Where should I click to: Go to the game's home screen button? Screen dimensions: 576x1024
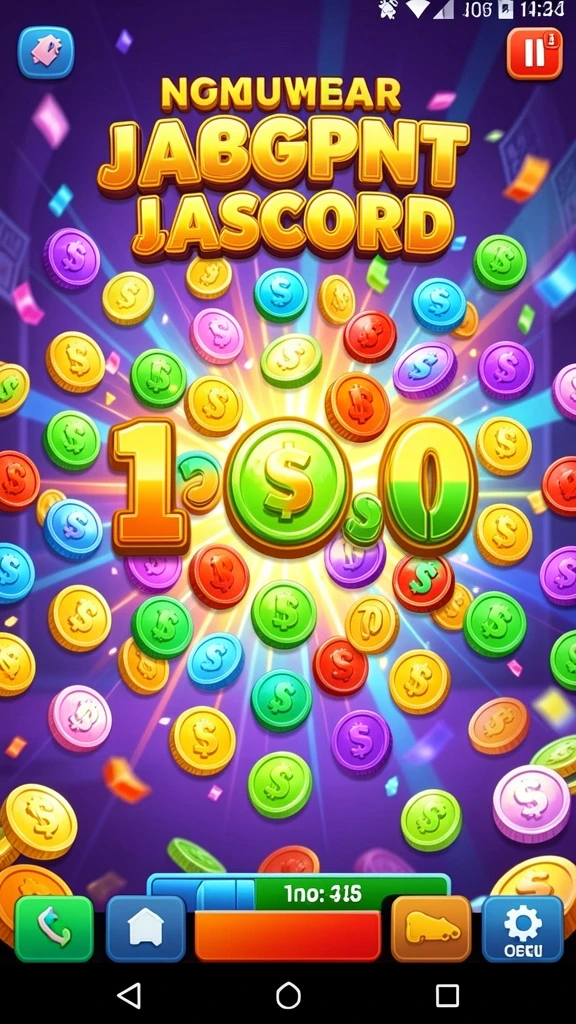[146, 928]
